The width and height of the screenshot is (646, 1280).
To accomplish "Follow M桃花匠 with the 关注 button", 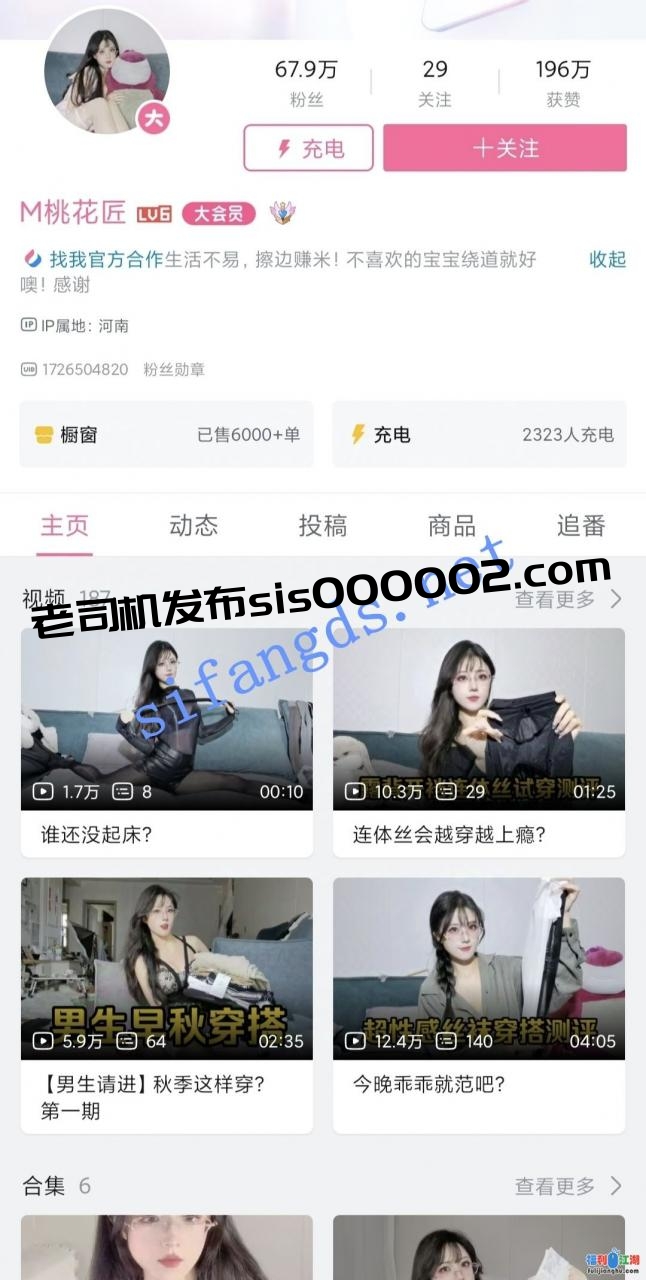I will (505, 148).
